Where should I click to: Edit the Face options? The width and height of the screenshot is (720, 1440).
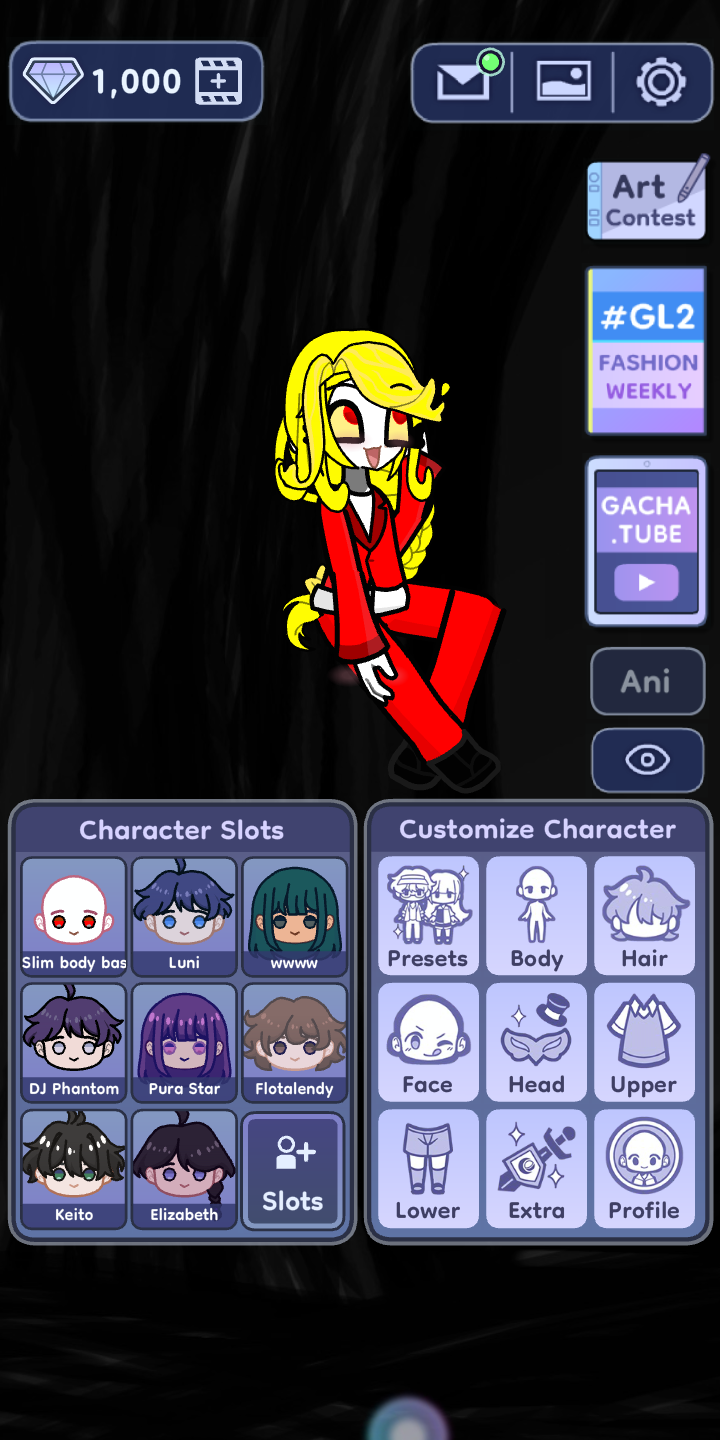[428, 1041]
